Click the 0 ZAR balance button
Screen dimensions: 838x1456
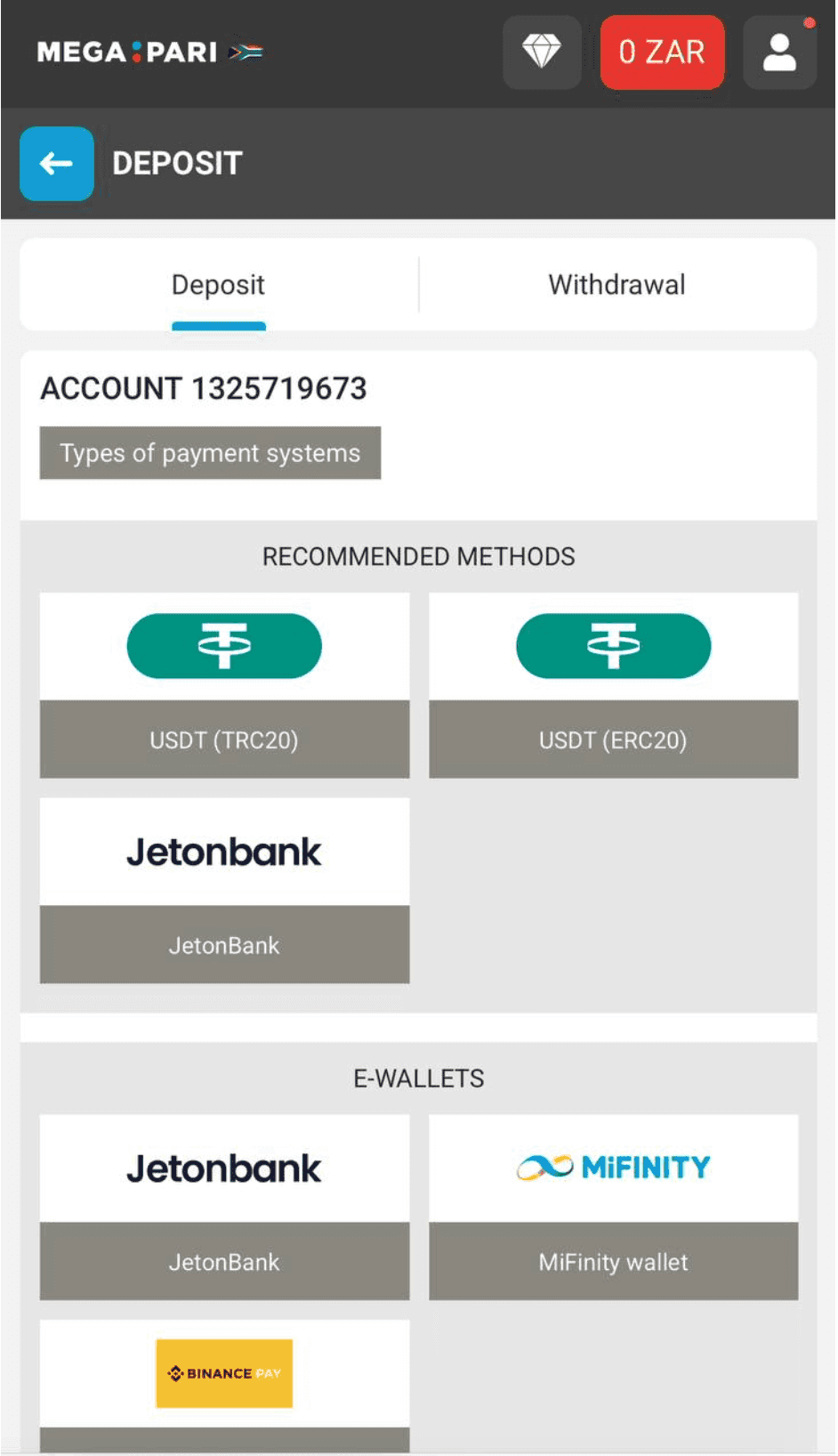(662, 53)
